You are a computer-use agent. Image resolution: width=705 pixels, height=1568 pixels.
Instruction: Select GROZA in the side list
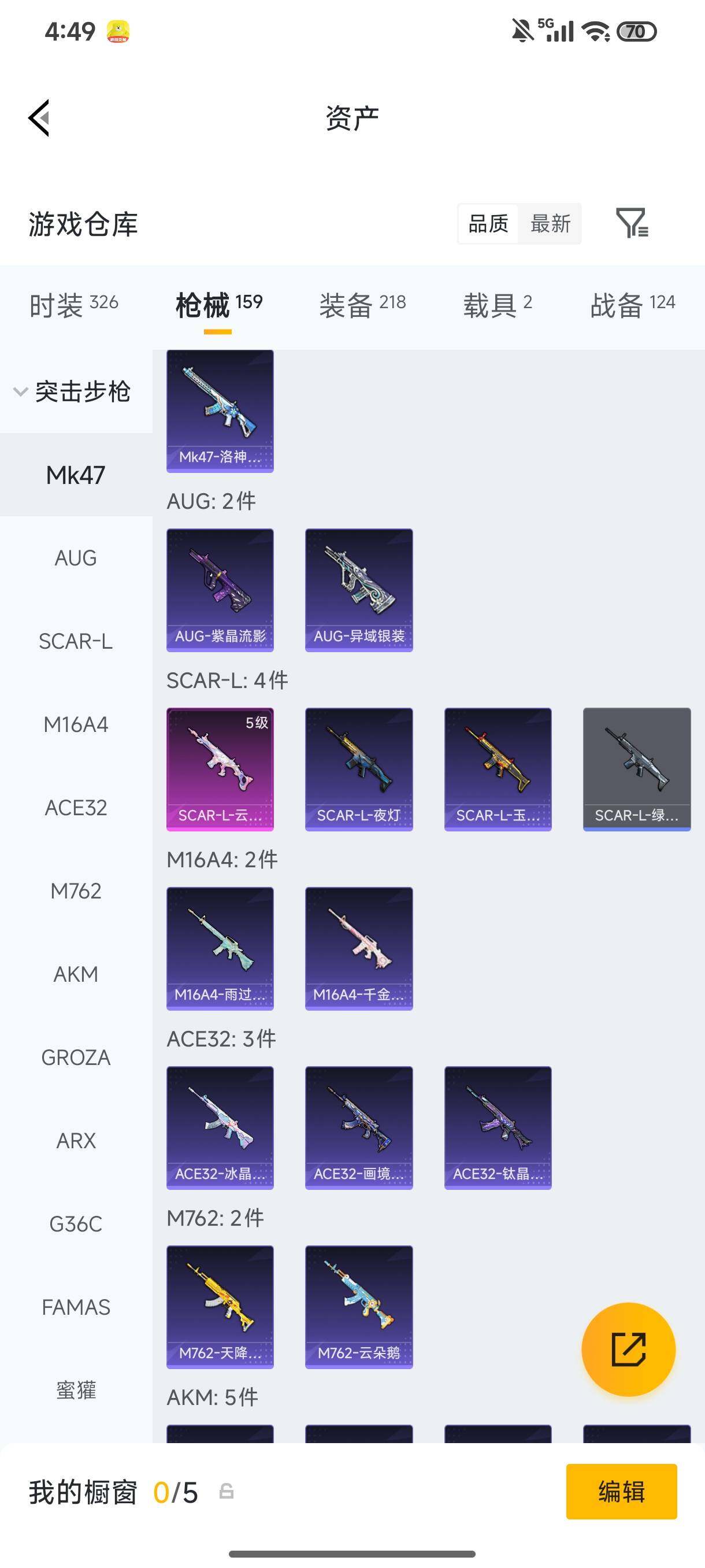(76, 1057)
